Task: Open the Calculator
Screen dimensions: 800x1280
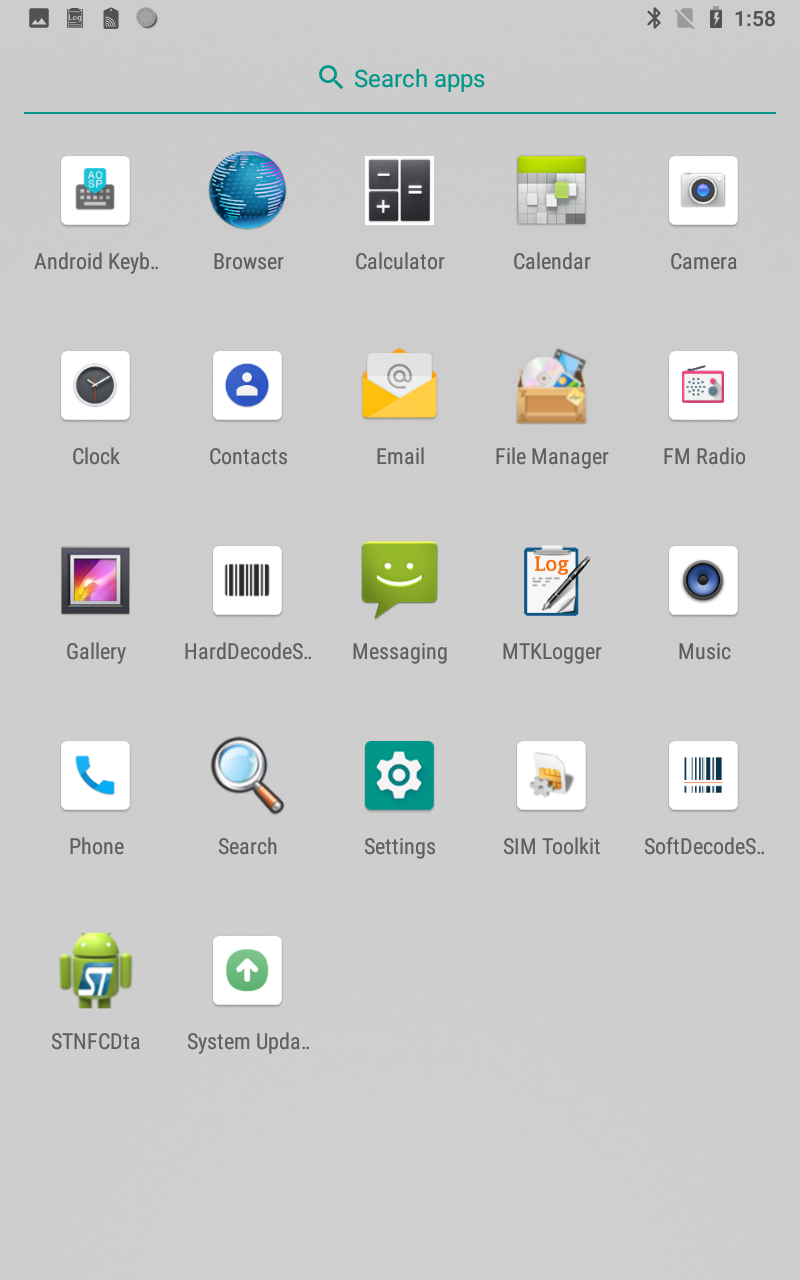Action: coord(399,191)
